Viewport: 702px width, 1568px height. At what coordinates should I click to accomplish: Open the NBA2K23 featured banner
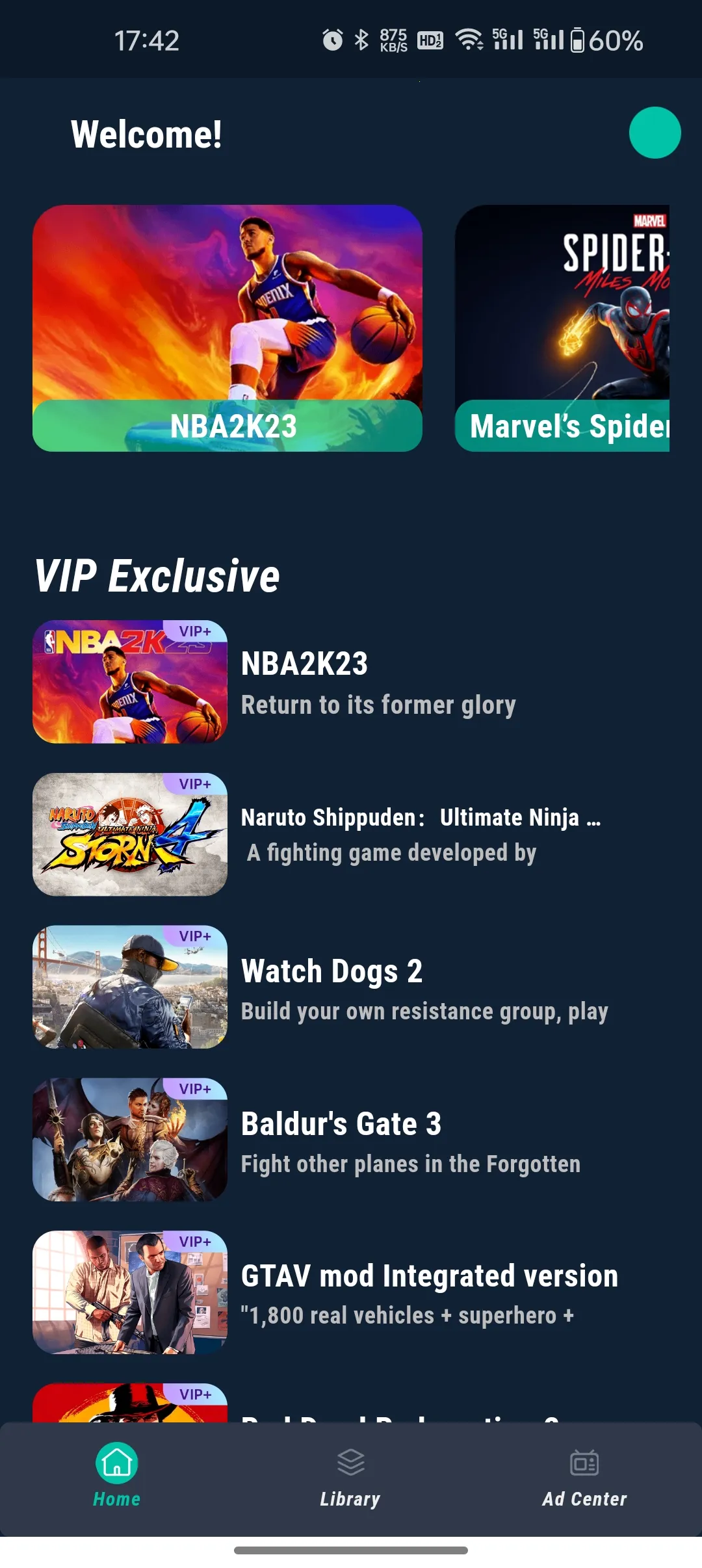click(x=227, y=328)
